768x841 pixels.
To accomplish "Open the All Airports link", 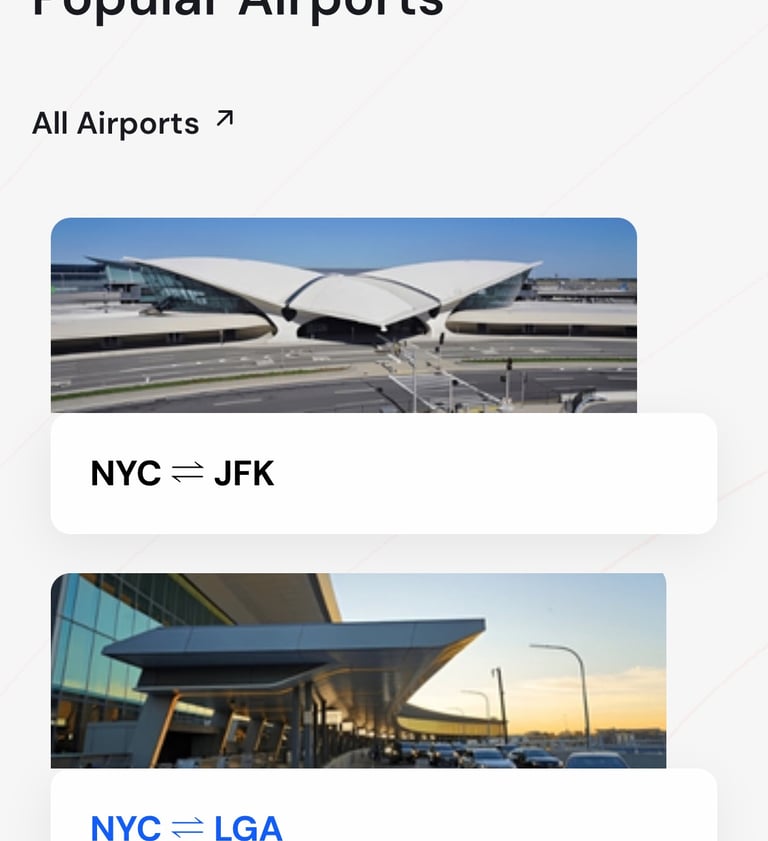I will point(132,123).
